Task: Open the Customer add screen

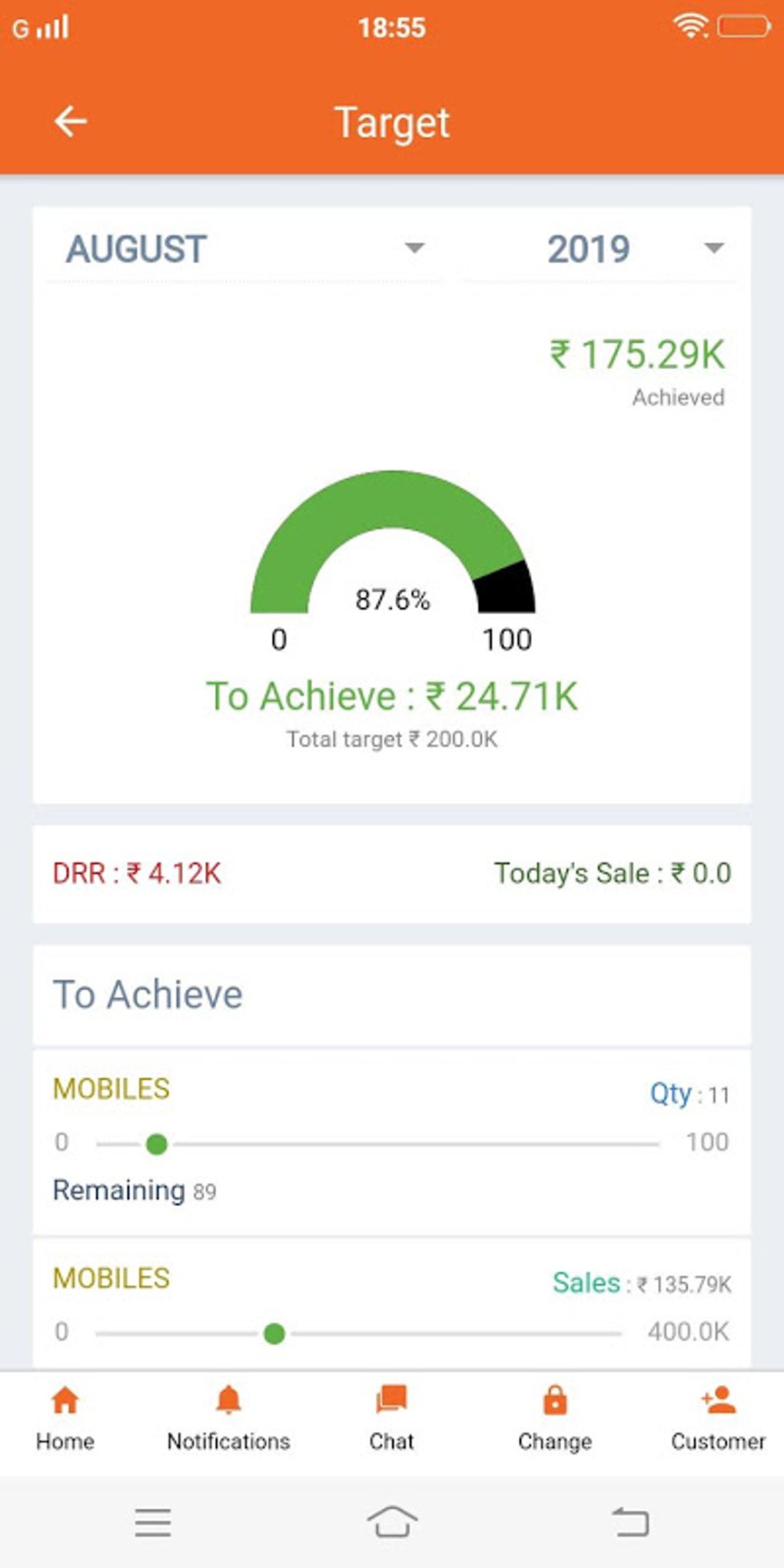Action: 717,1414
